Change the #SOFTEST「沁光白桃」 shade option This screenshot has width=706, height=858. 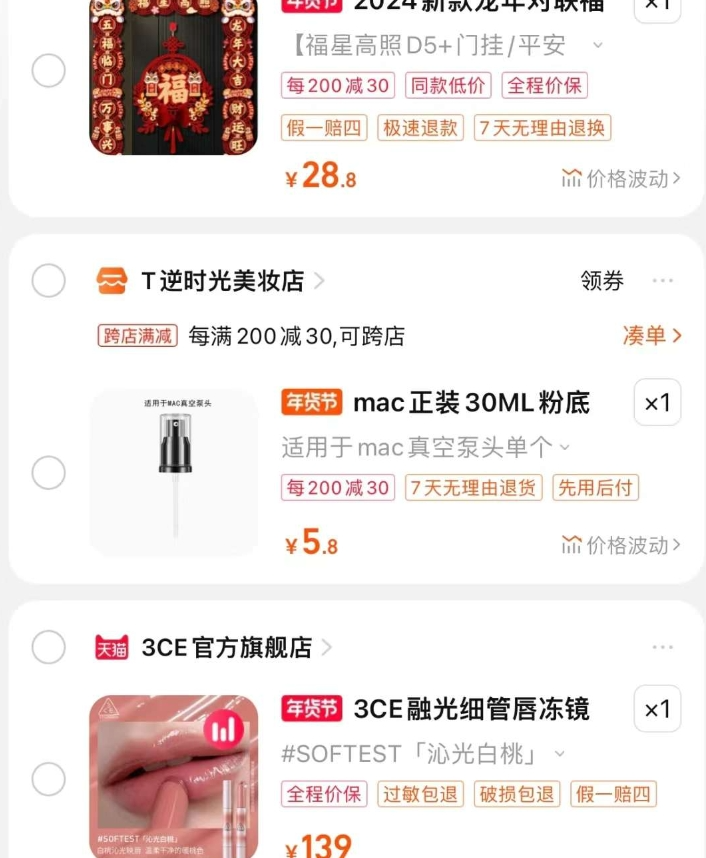pyautogui.click(x=424, y=753)
